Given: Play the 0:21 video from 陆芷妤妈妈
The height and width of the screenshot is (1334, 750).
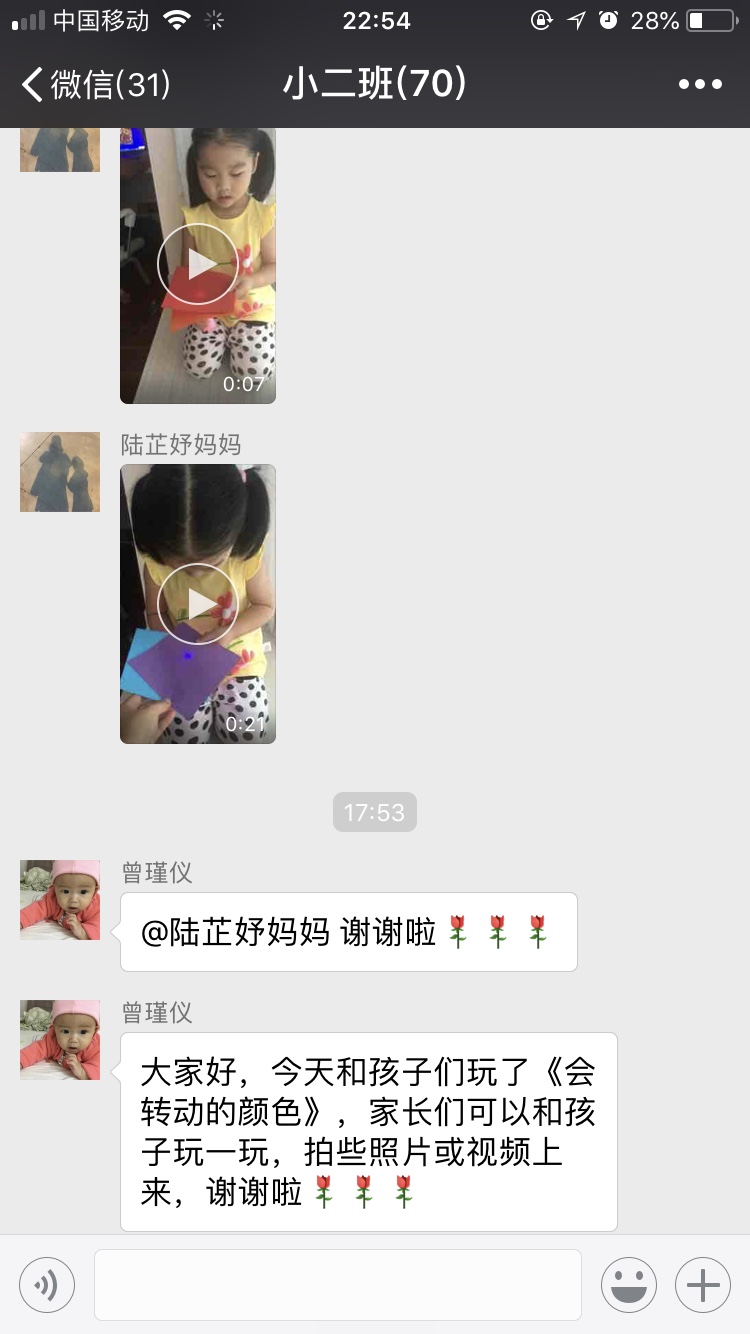Looking at the screenshot, I should click(x=198, y=604).
